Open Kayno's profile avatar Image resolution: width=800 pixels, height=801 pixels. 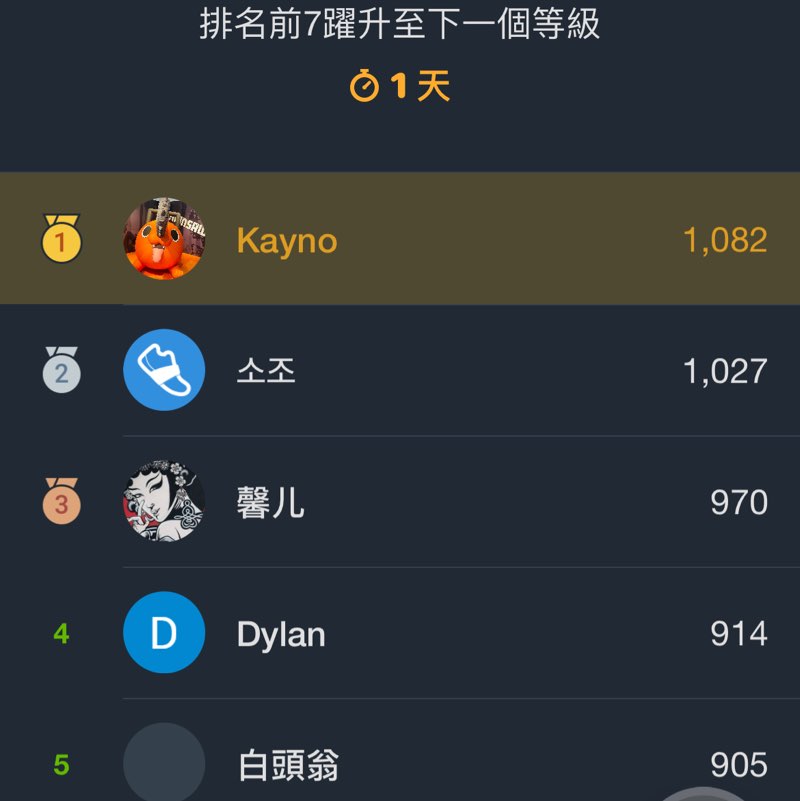(x=163, y=238)
